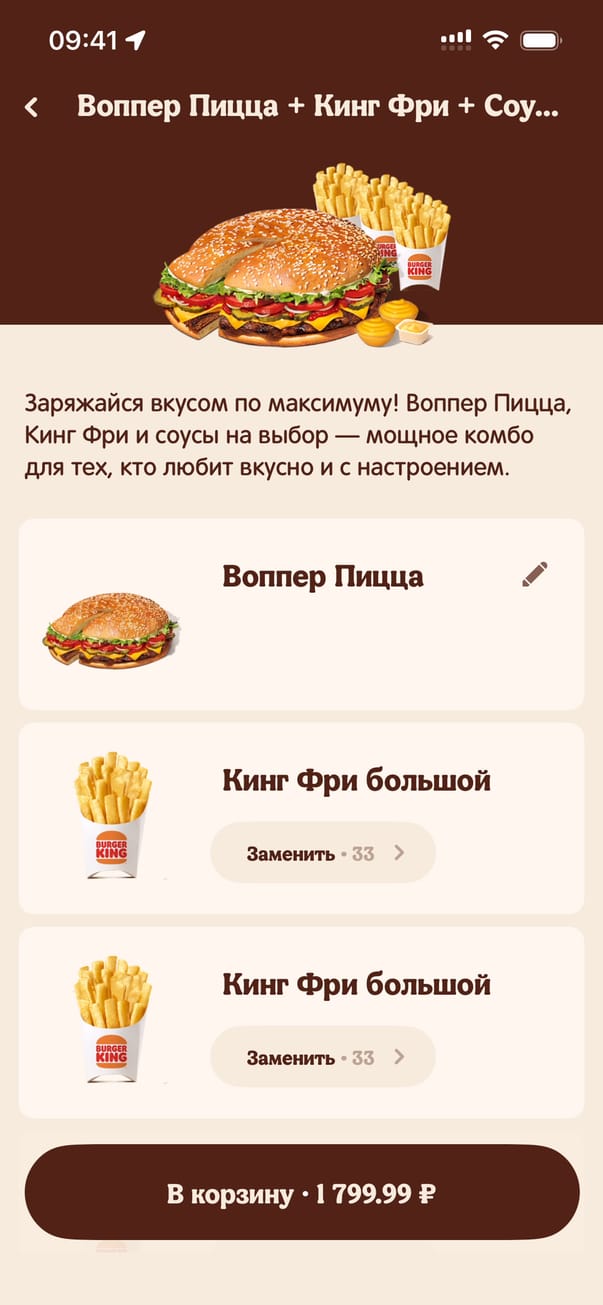Add the combo with В корзину button
This screenshot has width=603, height=1305.
click(301, 1193)
